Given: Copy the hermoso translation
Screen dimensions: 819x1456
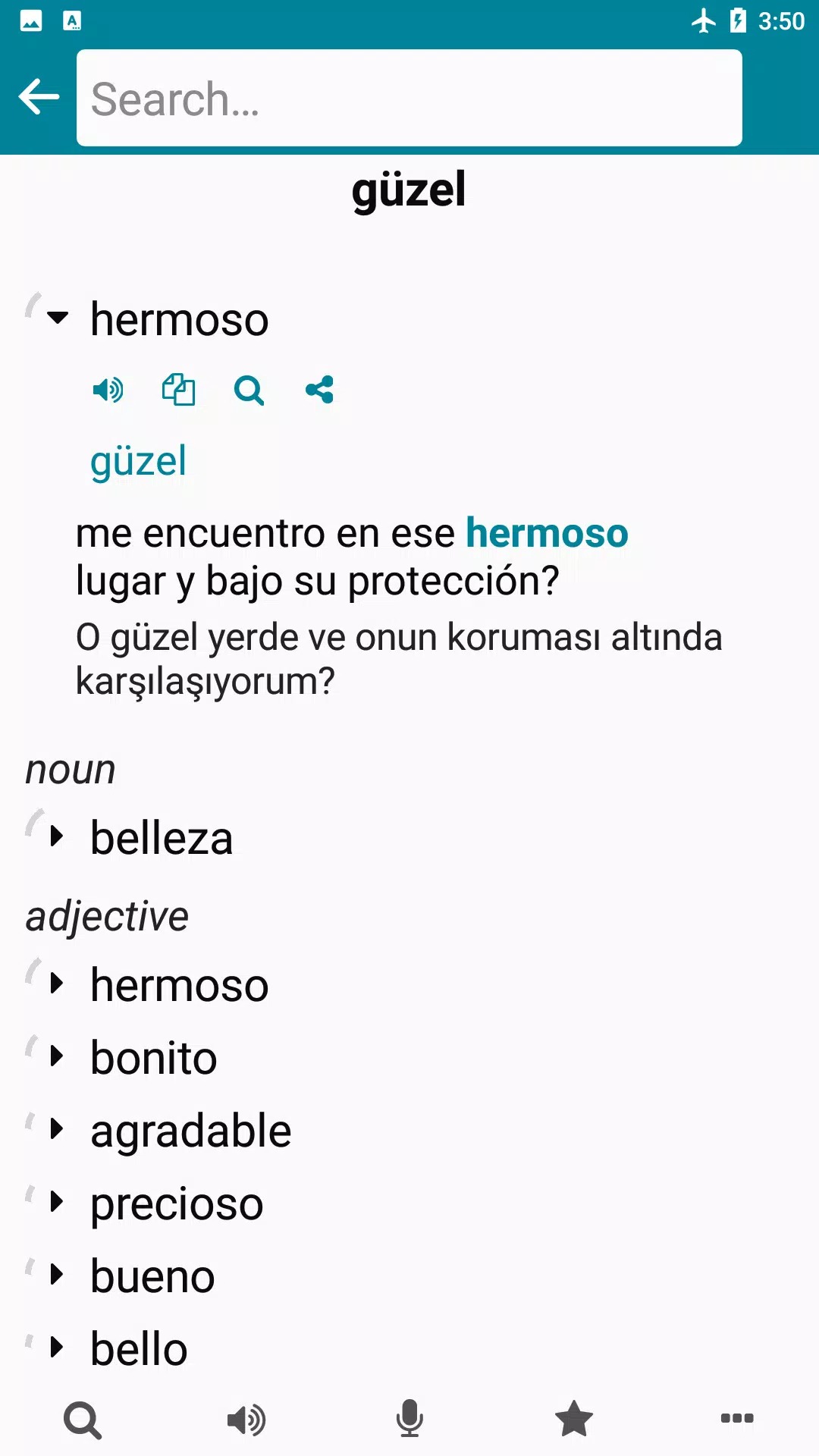Looking at the screenshot, I should click(x=179, y=391).
